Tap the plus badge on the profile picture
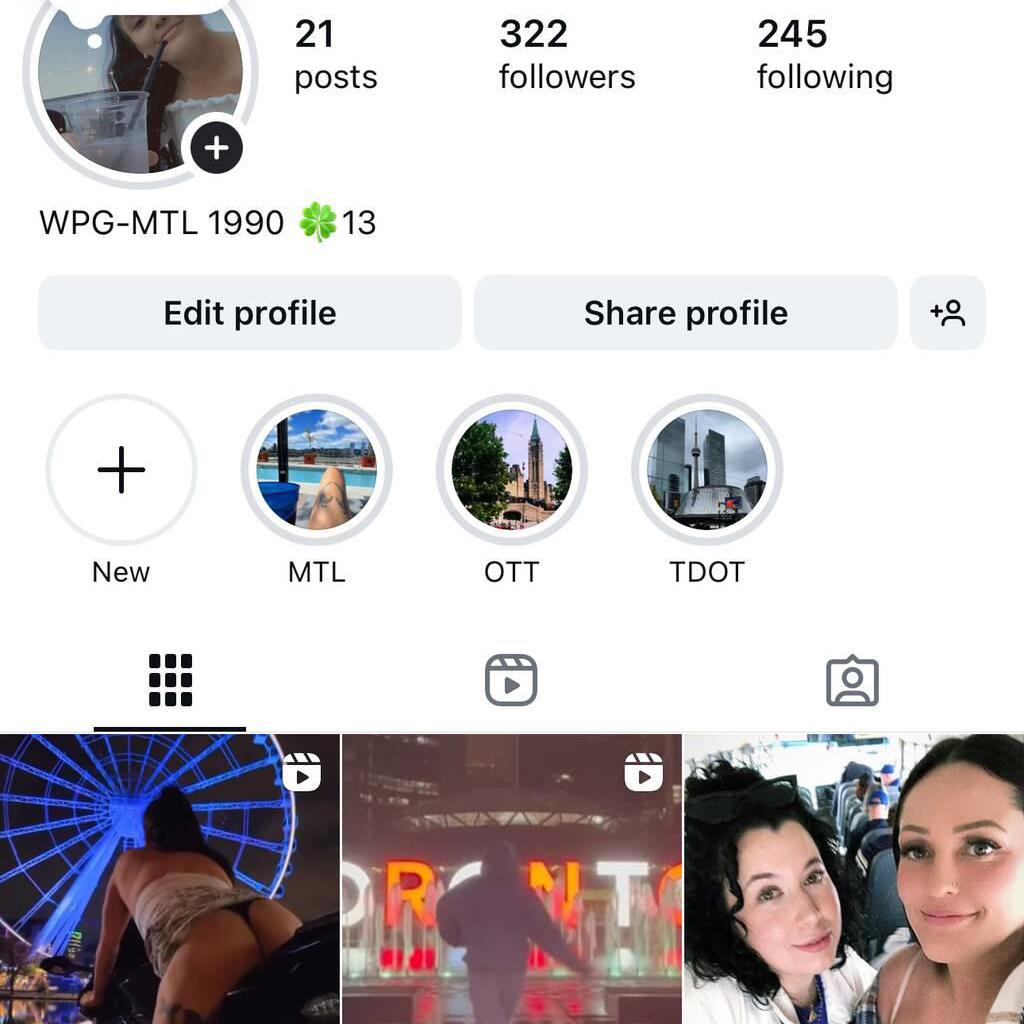Screen dimensions: 1024x1024 217,148
